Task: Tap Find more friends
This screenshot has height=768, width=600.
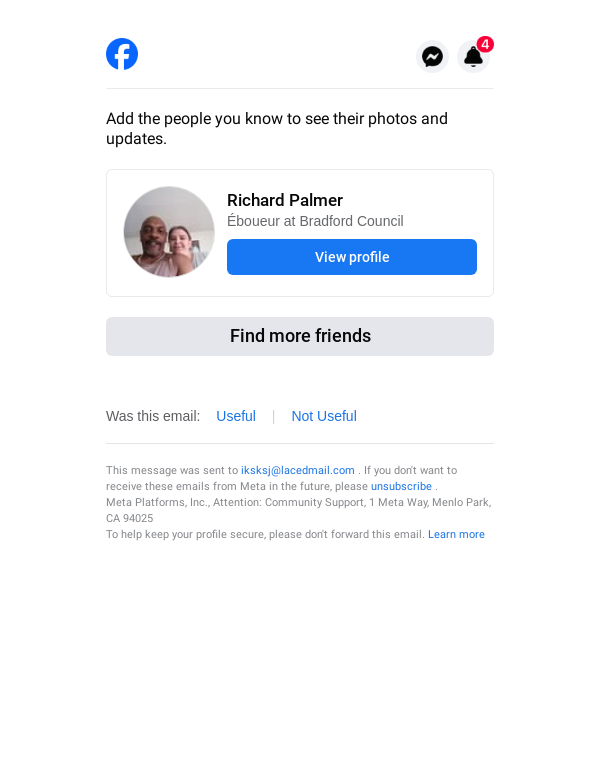Action: click(x=300, y=336)
